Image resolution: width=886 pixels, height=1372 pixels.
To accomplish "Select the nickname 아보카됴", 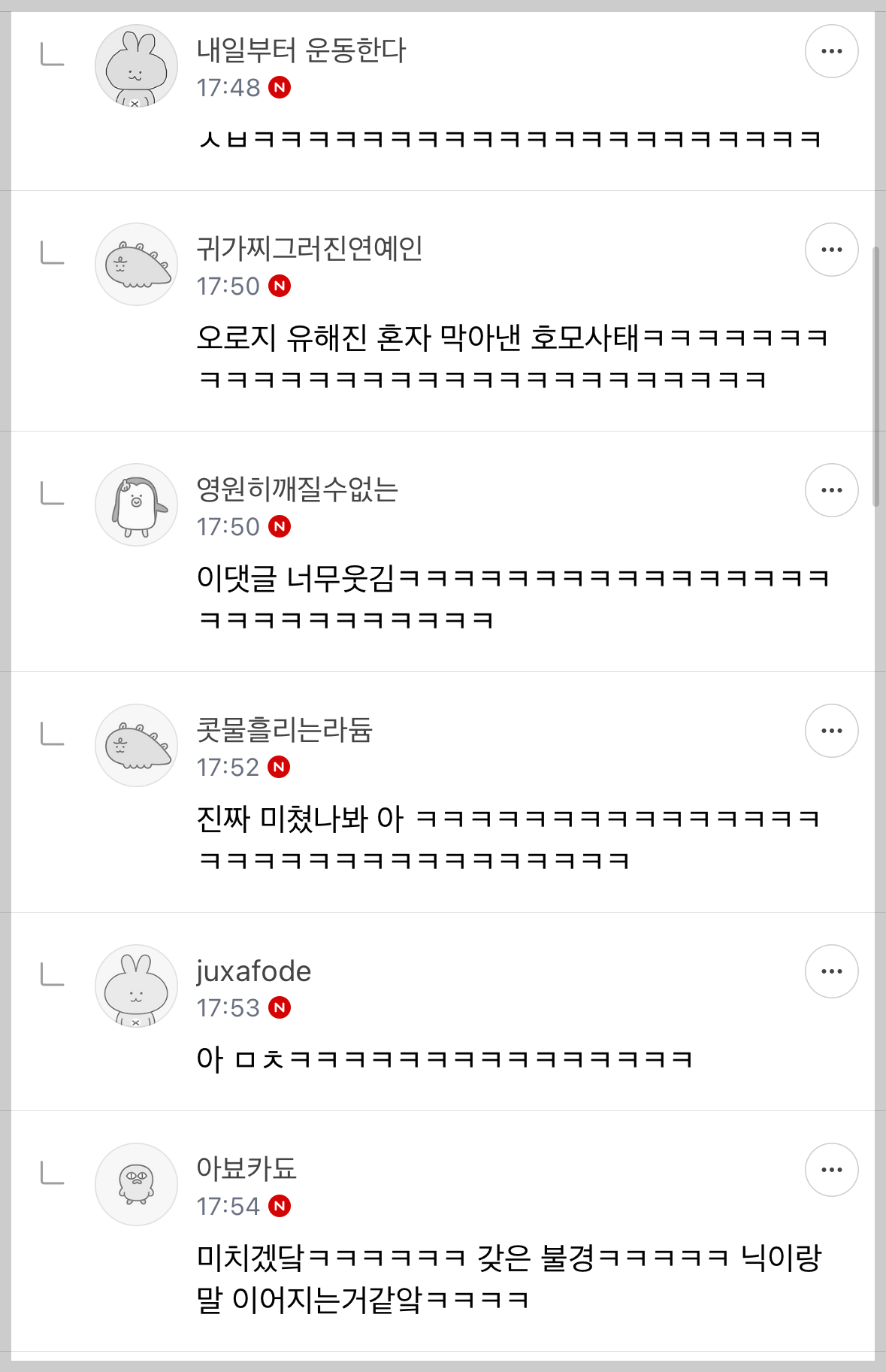I will tap(246, 1169).
